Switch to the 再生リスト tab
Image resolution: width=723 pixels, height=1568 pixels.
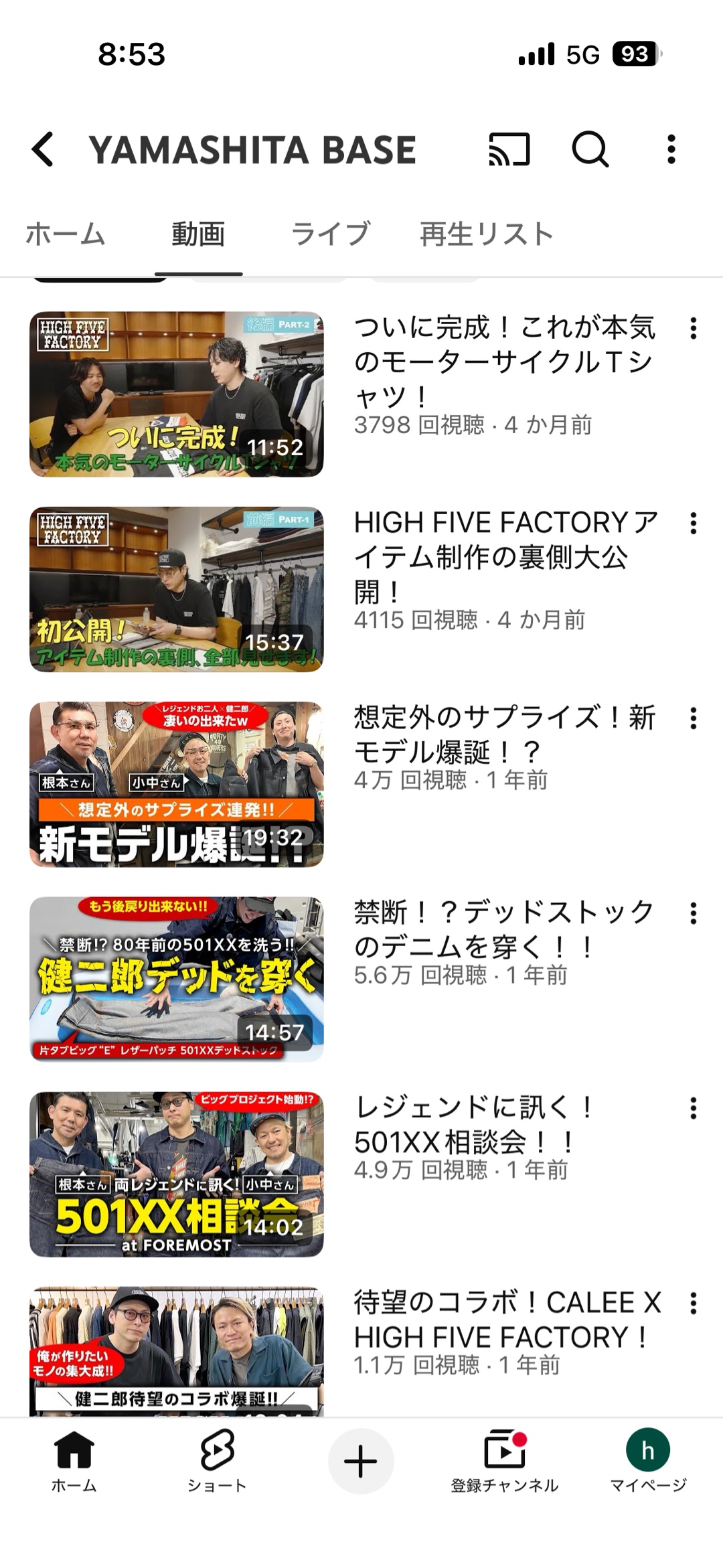click(486, 234)
